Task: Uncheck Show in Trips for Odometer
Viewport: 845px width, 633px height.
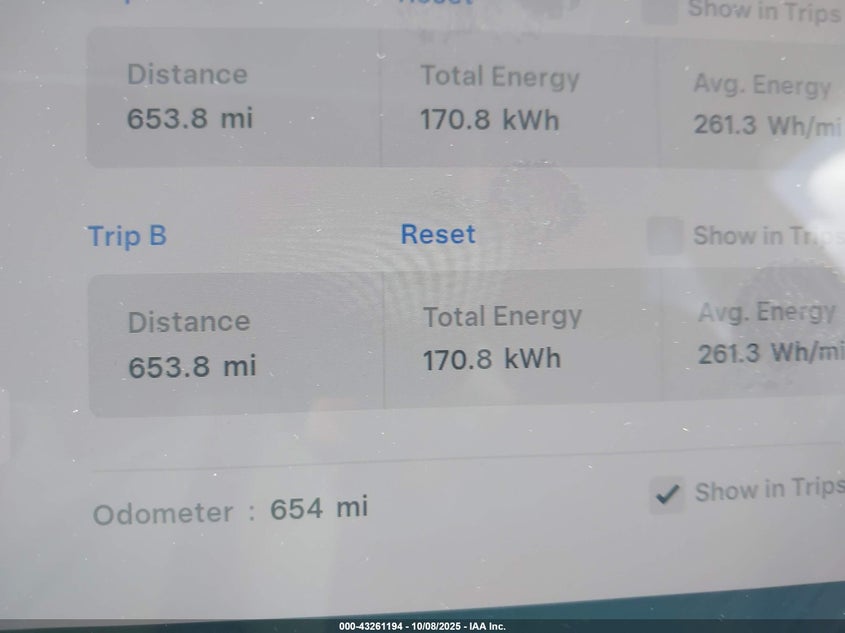Action: coord(667,493)
